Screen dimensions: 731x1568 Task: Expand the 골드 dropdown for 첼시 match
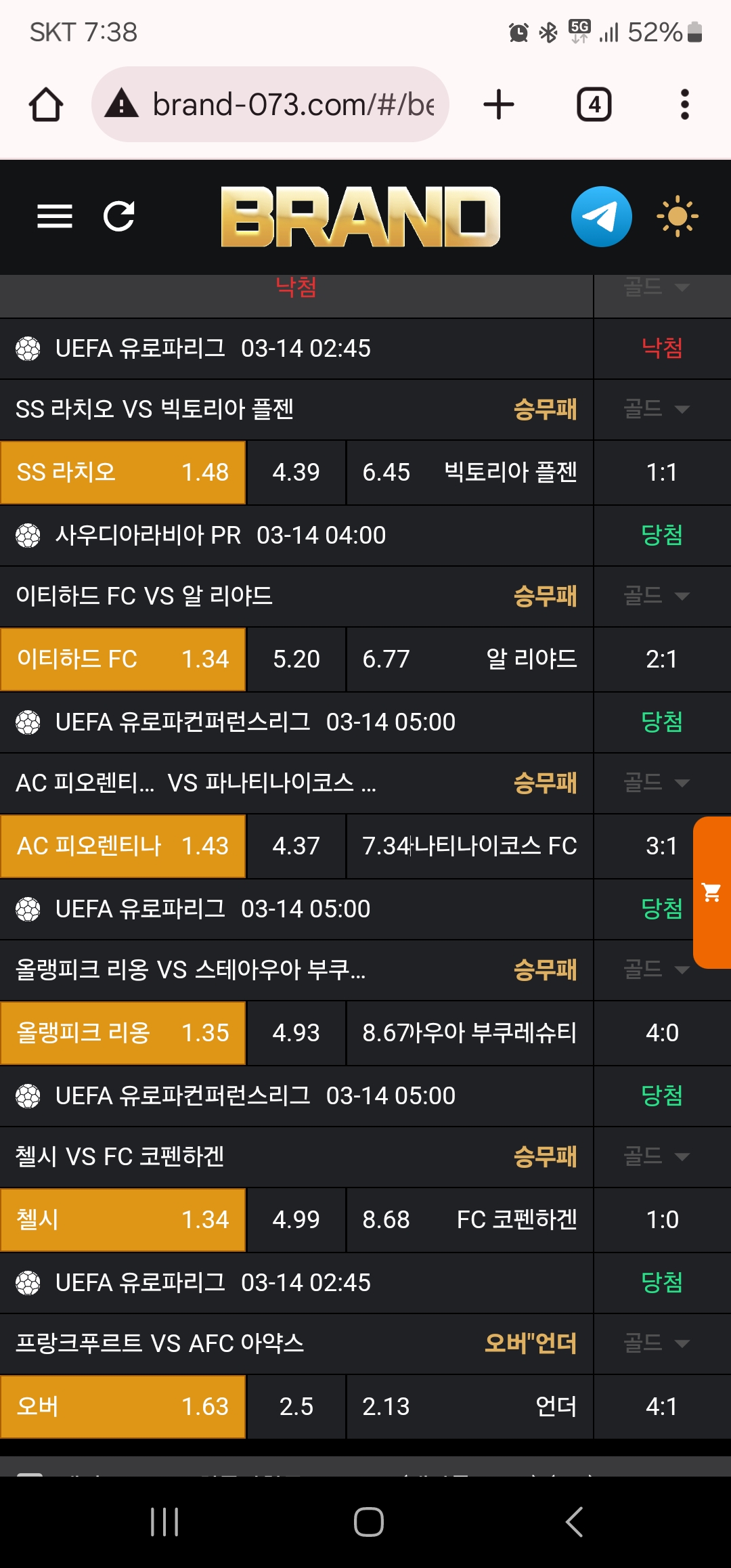click(657, 1156)
